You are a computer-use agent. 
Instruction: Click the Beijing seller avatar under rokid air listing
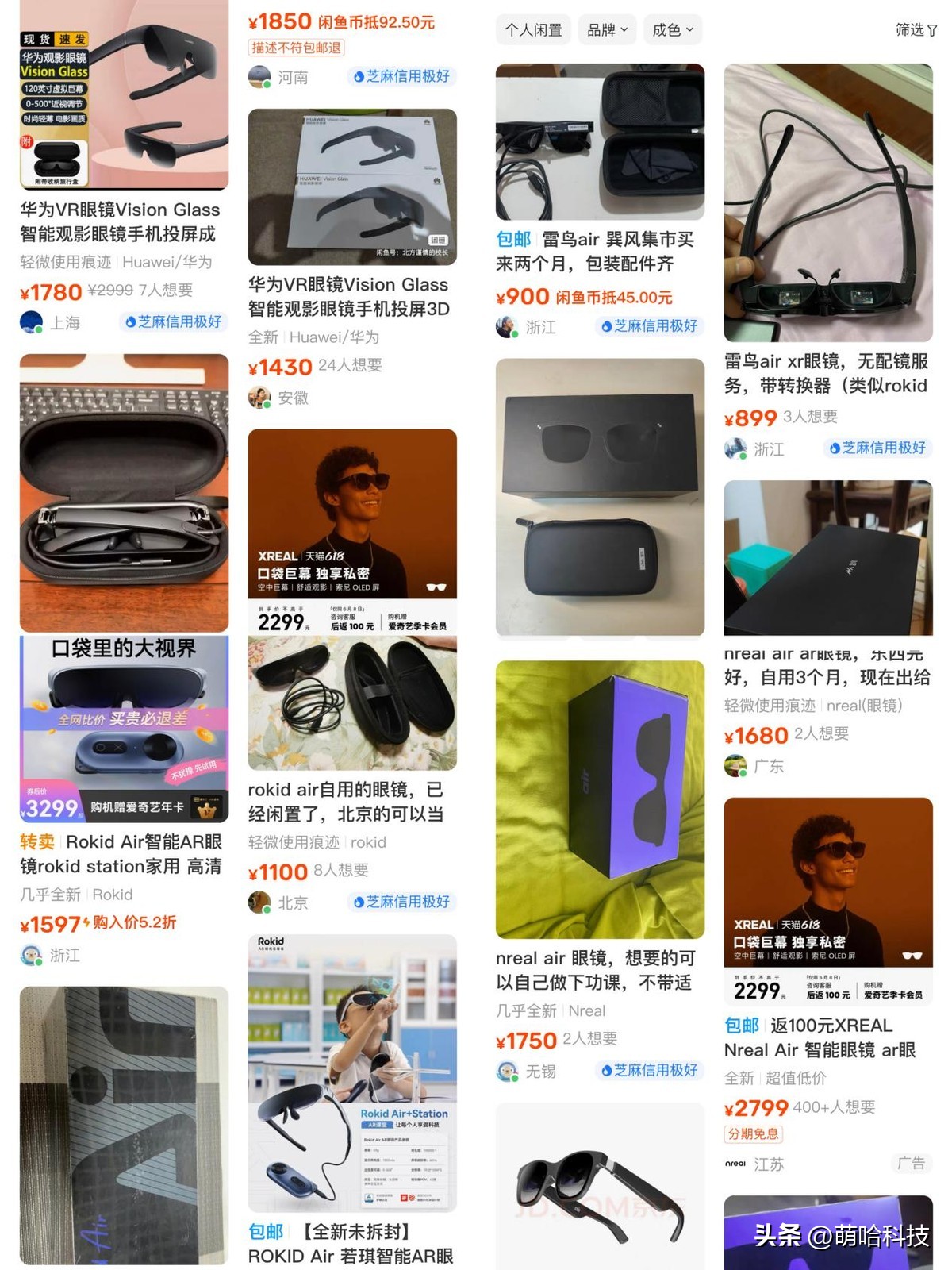pyautogui.click(x=260, y=902)
